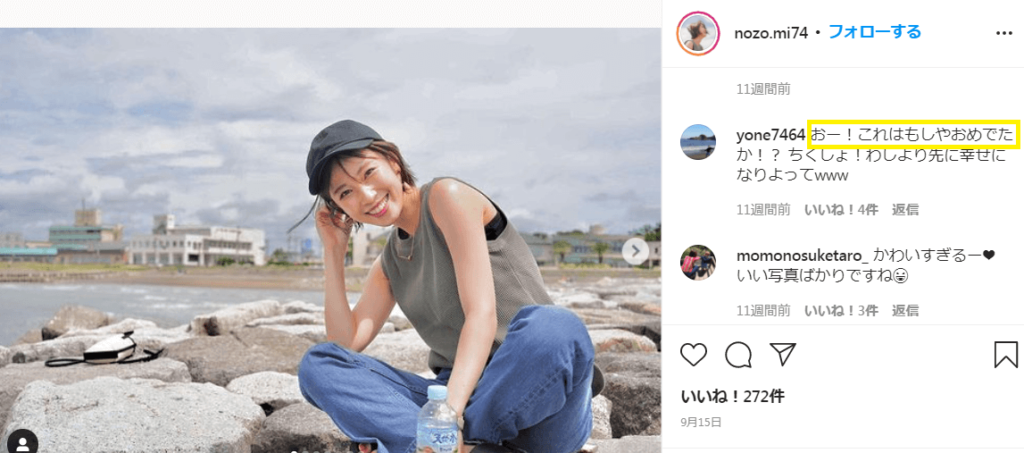Image resolution: width=1024 pixels, height=453 pixels.
Task: Open yone7464's profile
Action: [770, 135]
